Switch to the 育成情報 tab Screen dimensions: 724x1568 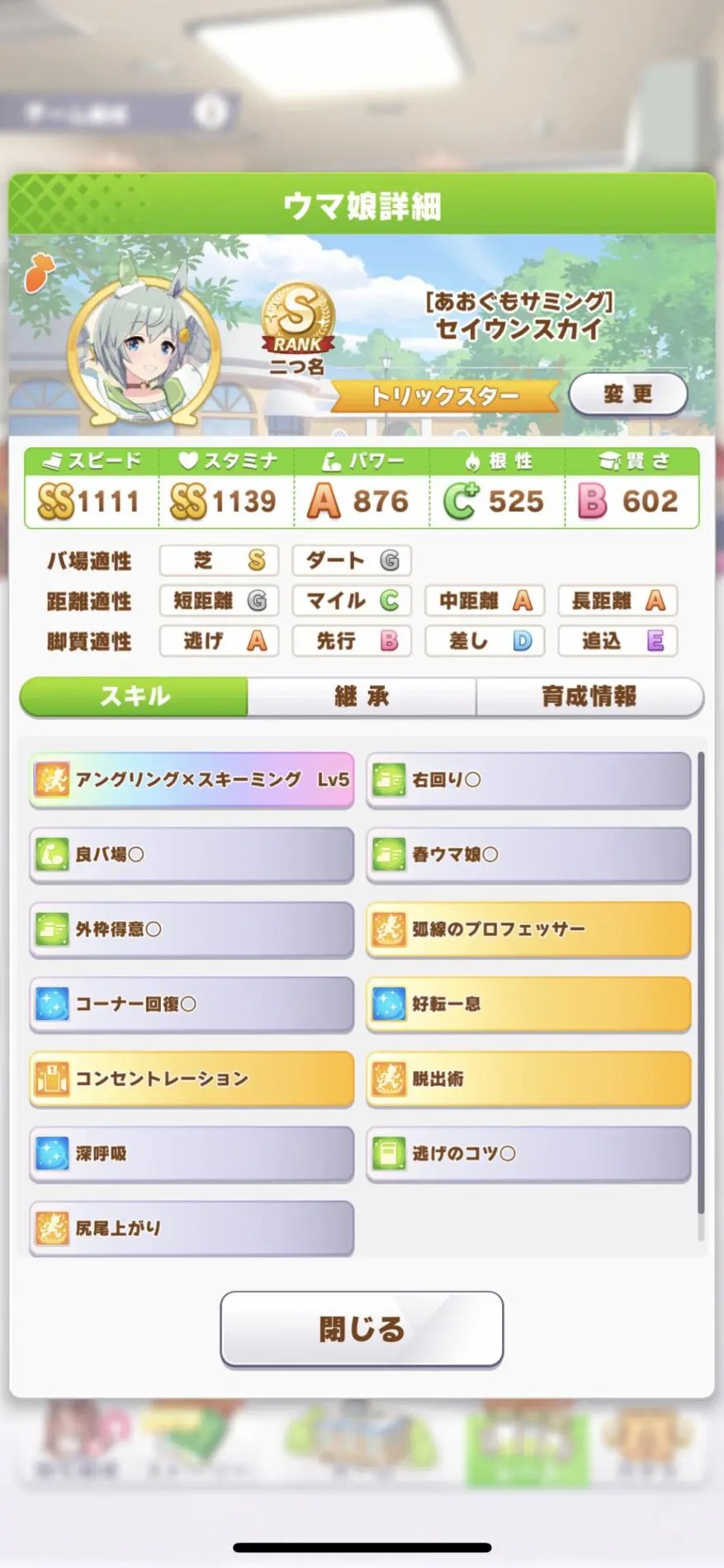click(589, 697)
